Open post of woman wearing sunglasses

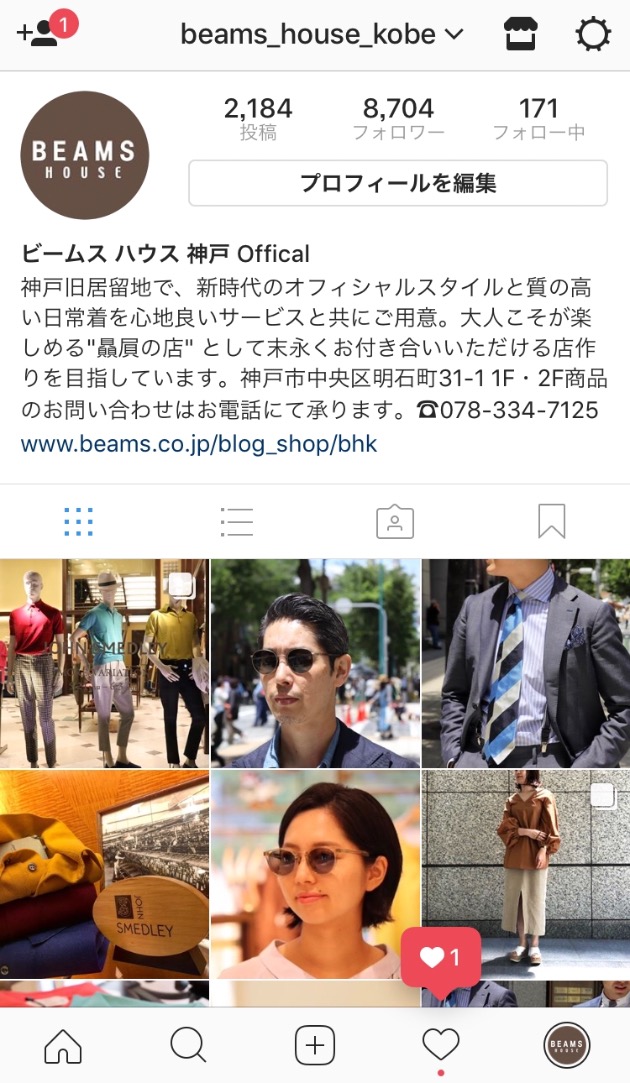[x=315, y=874]
